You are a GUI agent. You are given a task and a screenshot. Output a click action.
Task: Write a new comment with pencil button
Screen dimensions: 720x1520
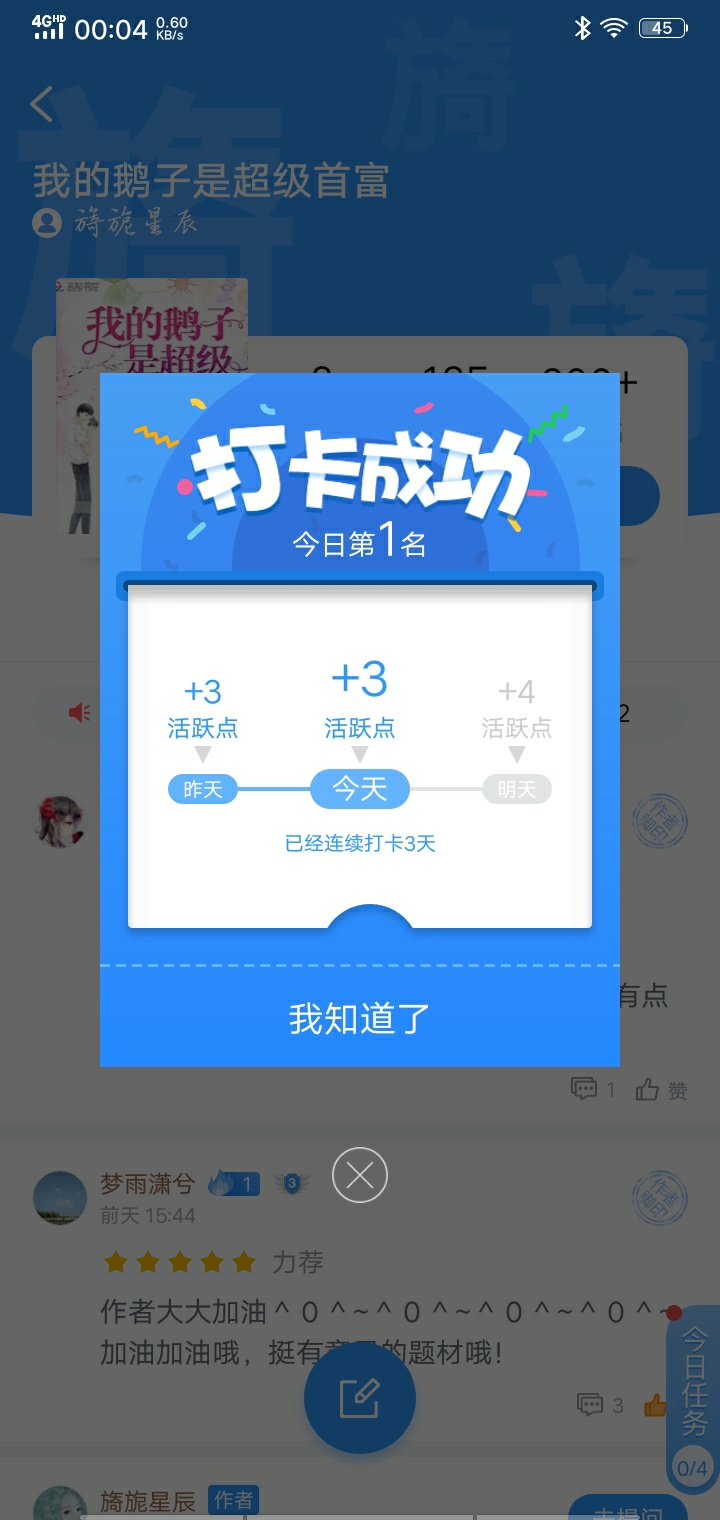pos(360,1398)
